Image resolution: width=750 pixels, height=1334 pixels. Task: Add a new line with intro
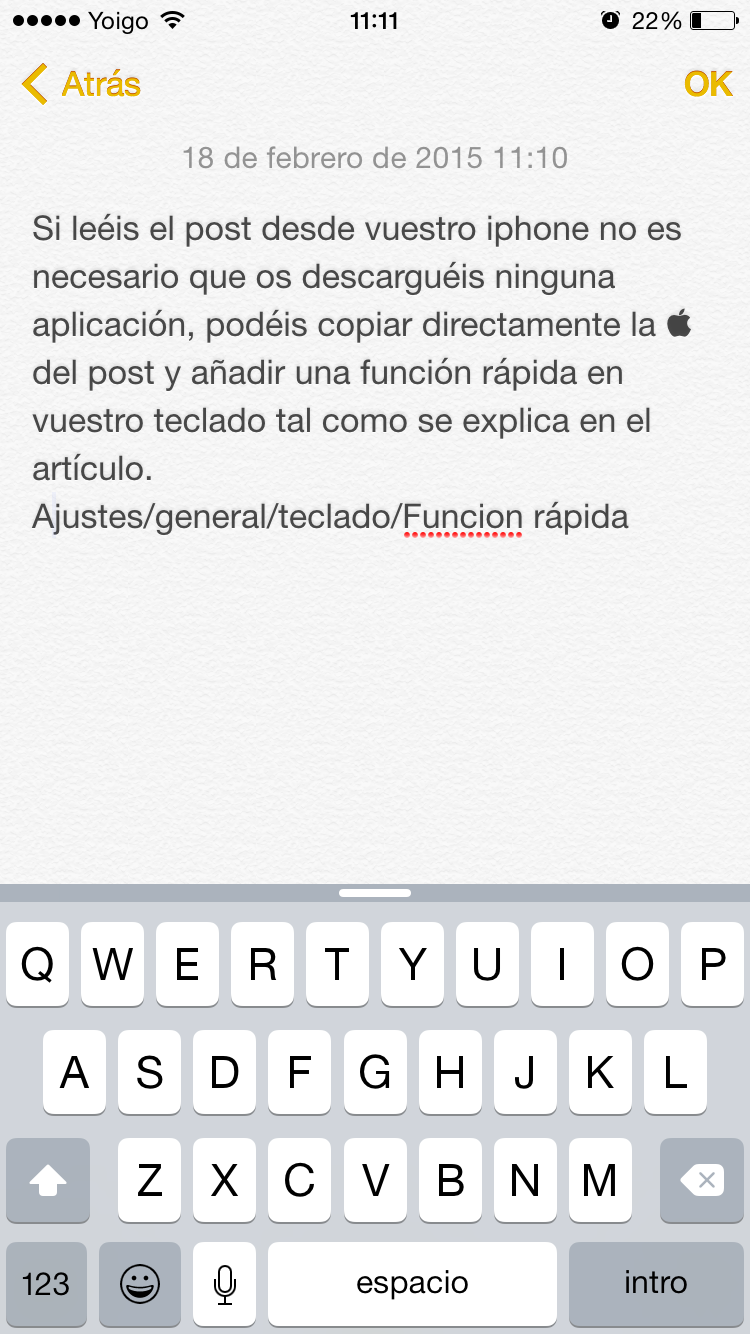tap(655, 1283)
